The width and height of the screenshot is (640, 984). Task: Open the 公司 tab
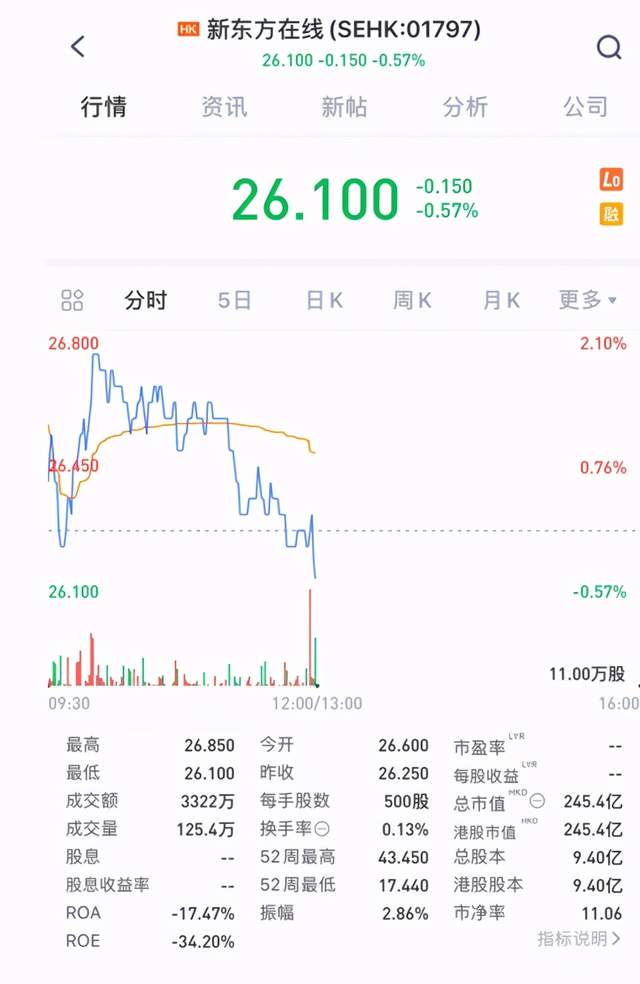(x=585, y=107)
